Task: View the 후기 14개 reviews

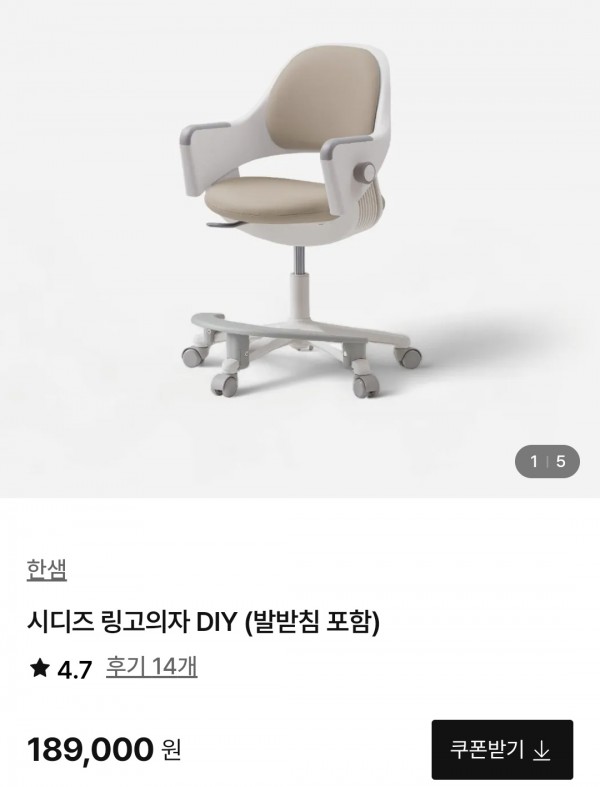Action: [151, 667]
